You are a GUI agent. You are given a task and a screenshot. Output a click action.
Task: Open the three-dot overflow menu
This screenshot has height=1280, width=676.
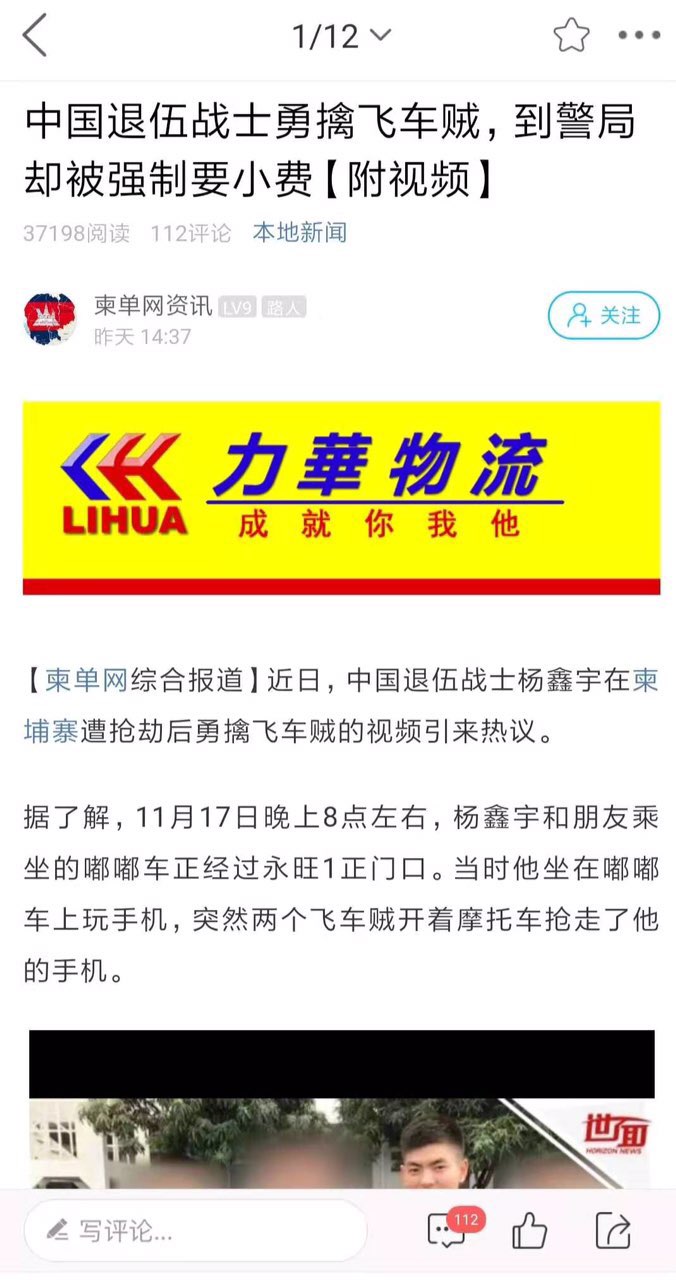point(638,36)
